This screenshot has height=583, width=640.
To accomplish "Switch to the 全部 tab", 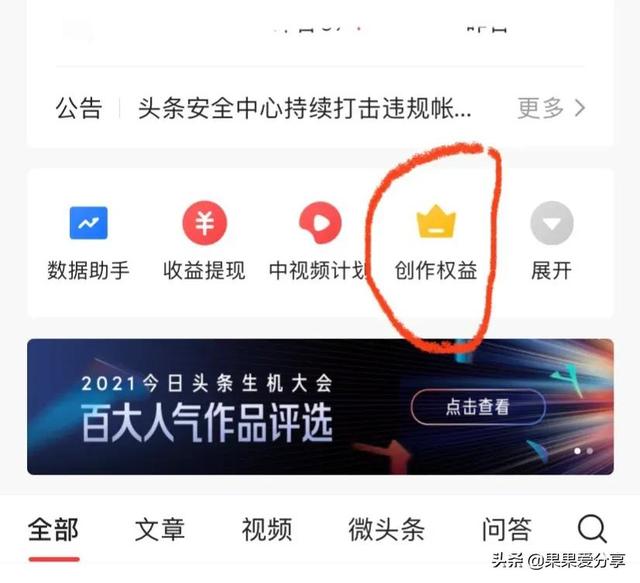I will point(53,529).
